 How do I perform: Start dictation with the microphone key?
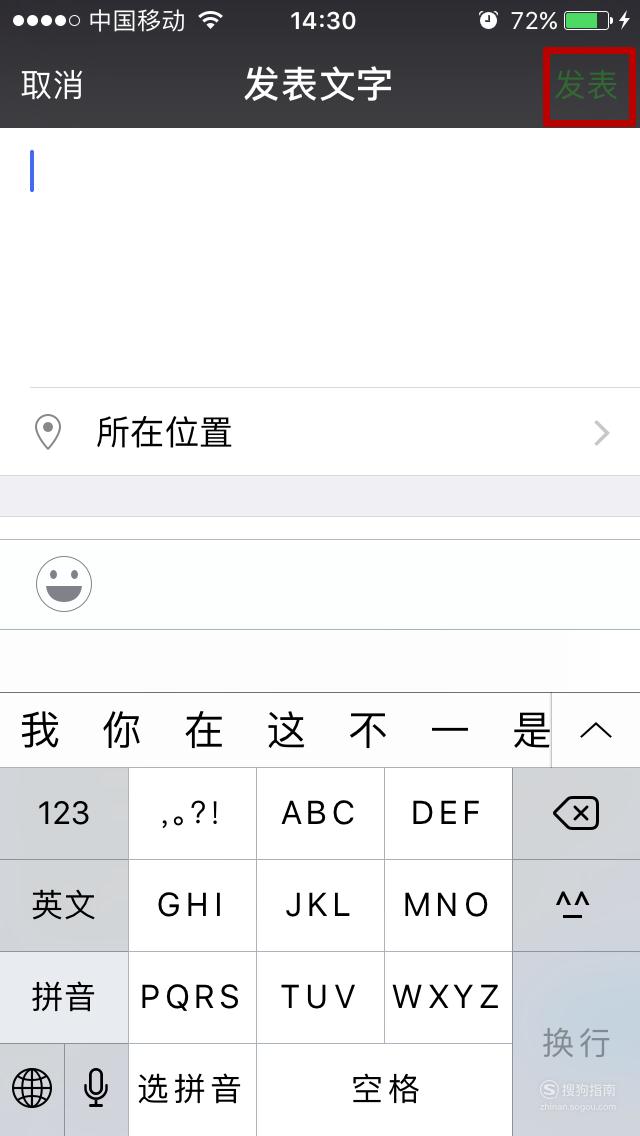click(96, 1089)
